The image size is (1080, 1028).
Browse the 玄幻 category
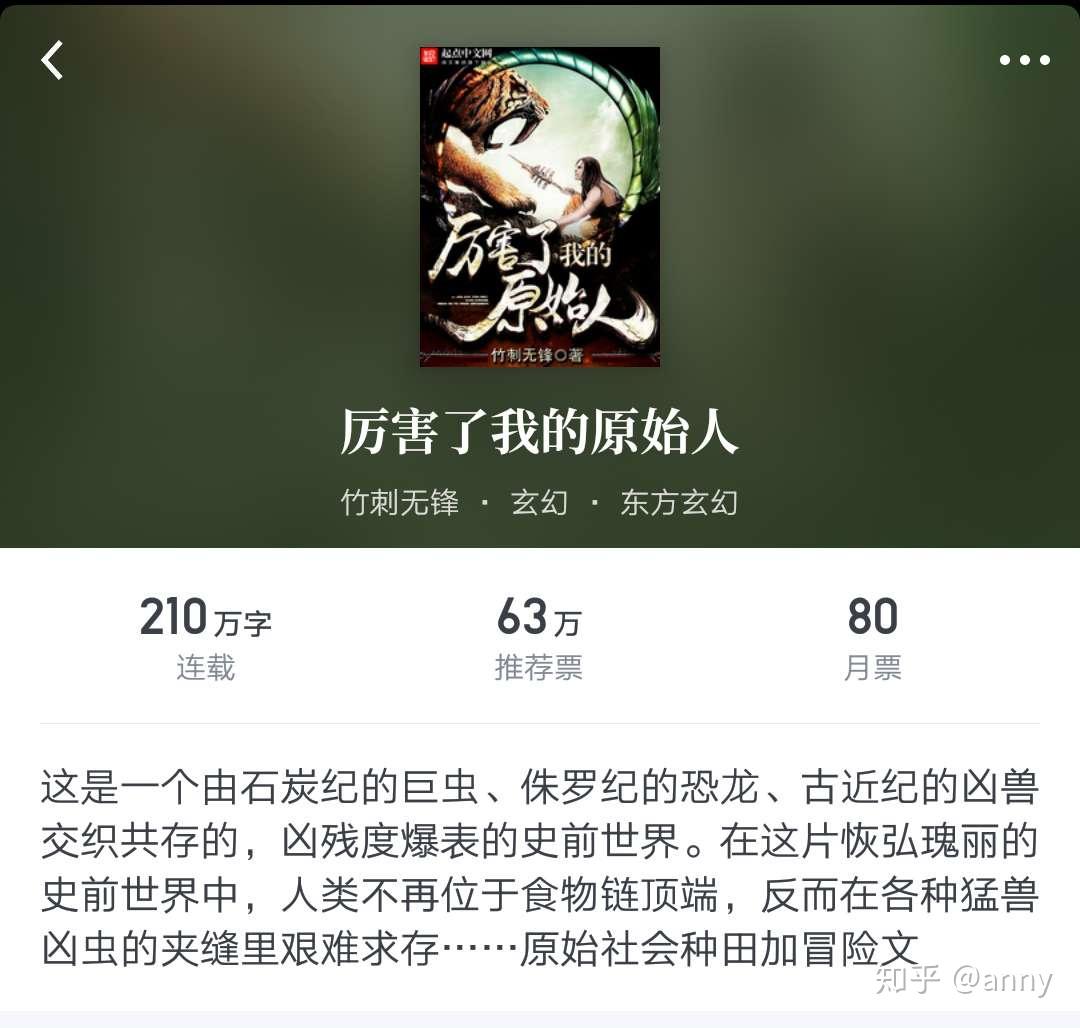[x=539, y=501]
